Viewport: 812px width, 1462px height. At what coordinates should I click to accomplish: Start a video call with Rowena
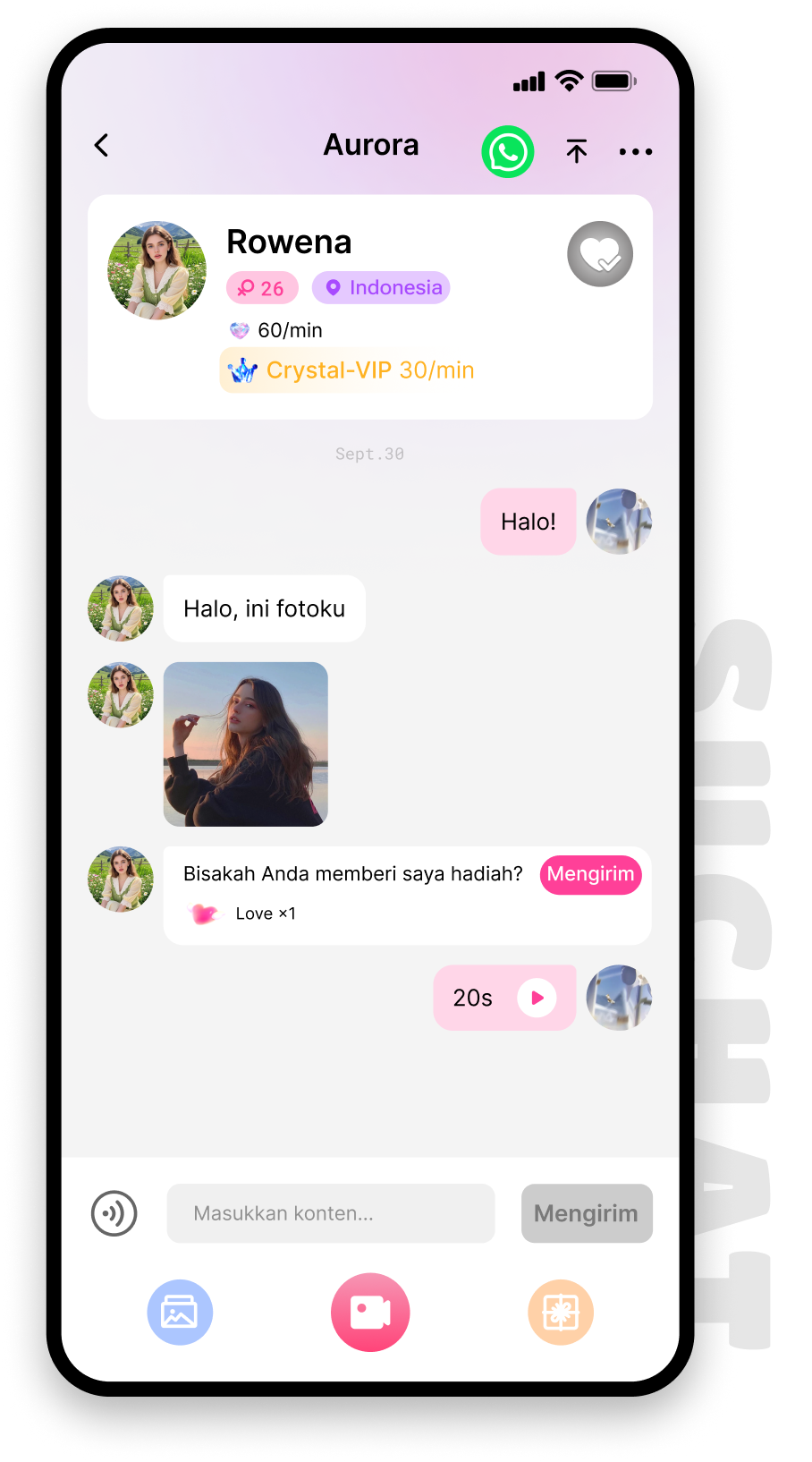[370, 1313]
